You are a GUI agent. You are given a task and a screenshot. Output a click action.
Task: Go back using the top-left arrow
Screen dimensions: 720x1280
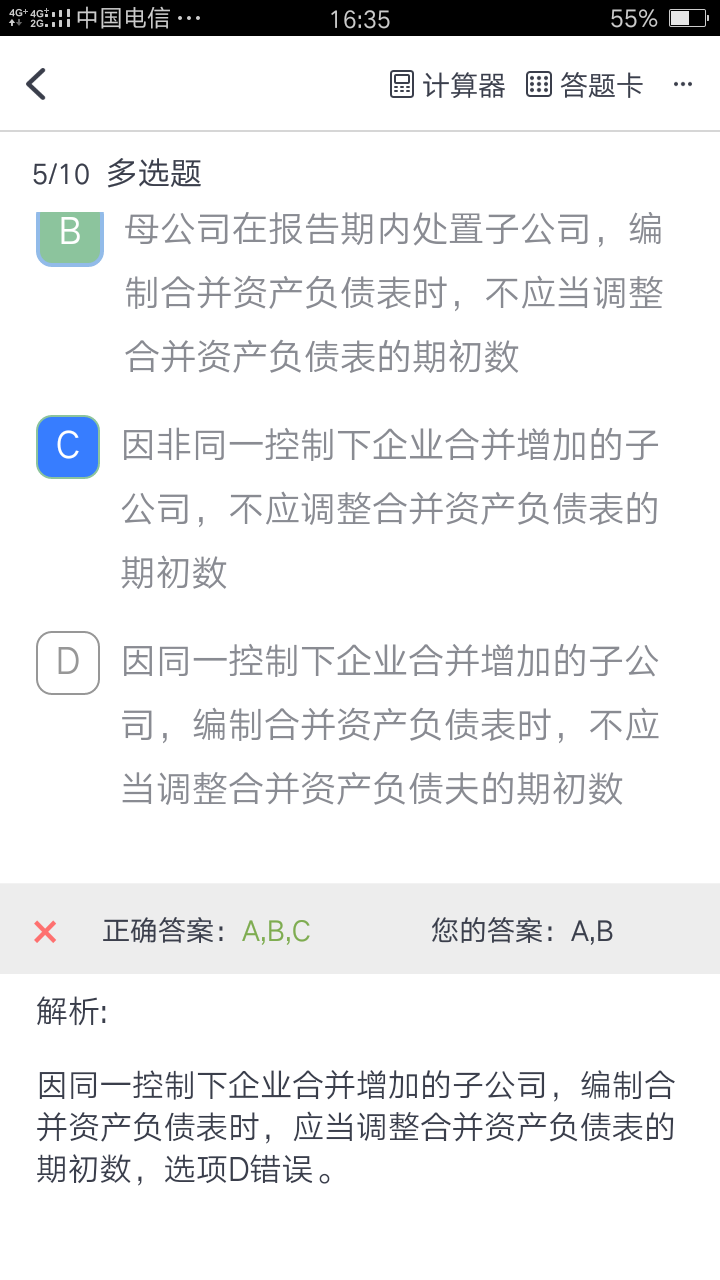37,84
